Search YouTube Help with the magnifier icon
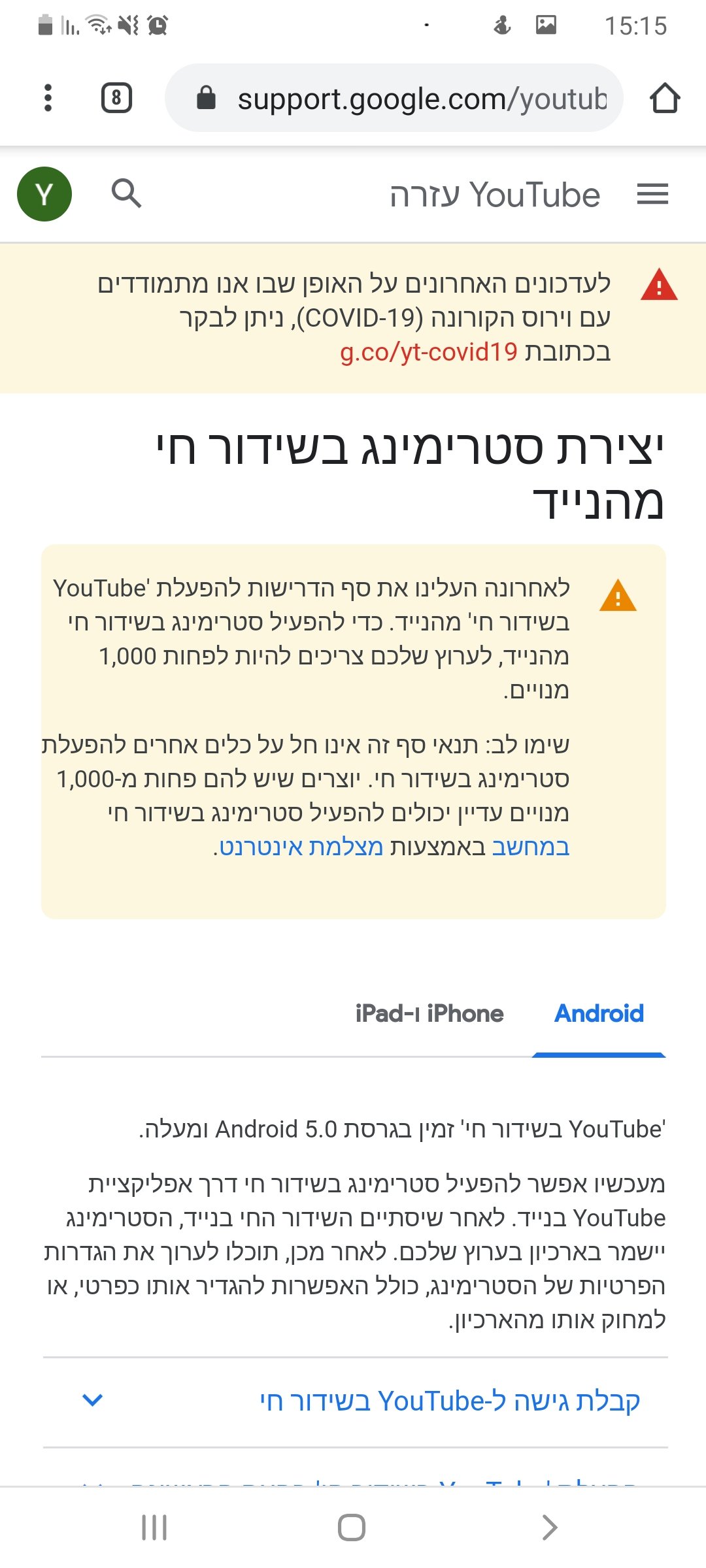Viewport: 706px width, 1568px height. (x=127, y=193)
